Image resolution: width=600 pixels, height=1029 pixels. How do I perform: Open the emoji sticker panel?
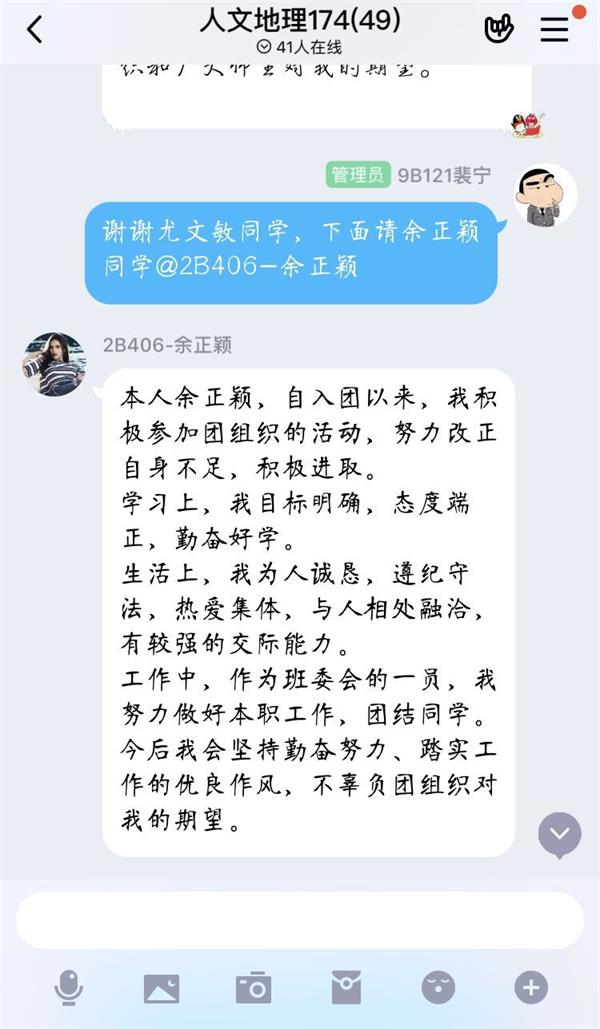point(438,988)
